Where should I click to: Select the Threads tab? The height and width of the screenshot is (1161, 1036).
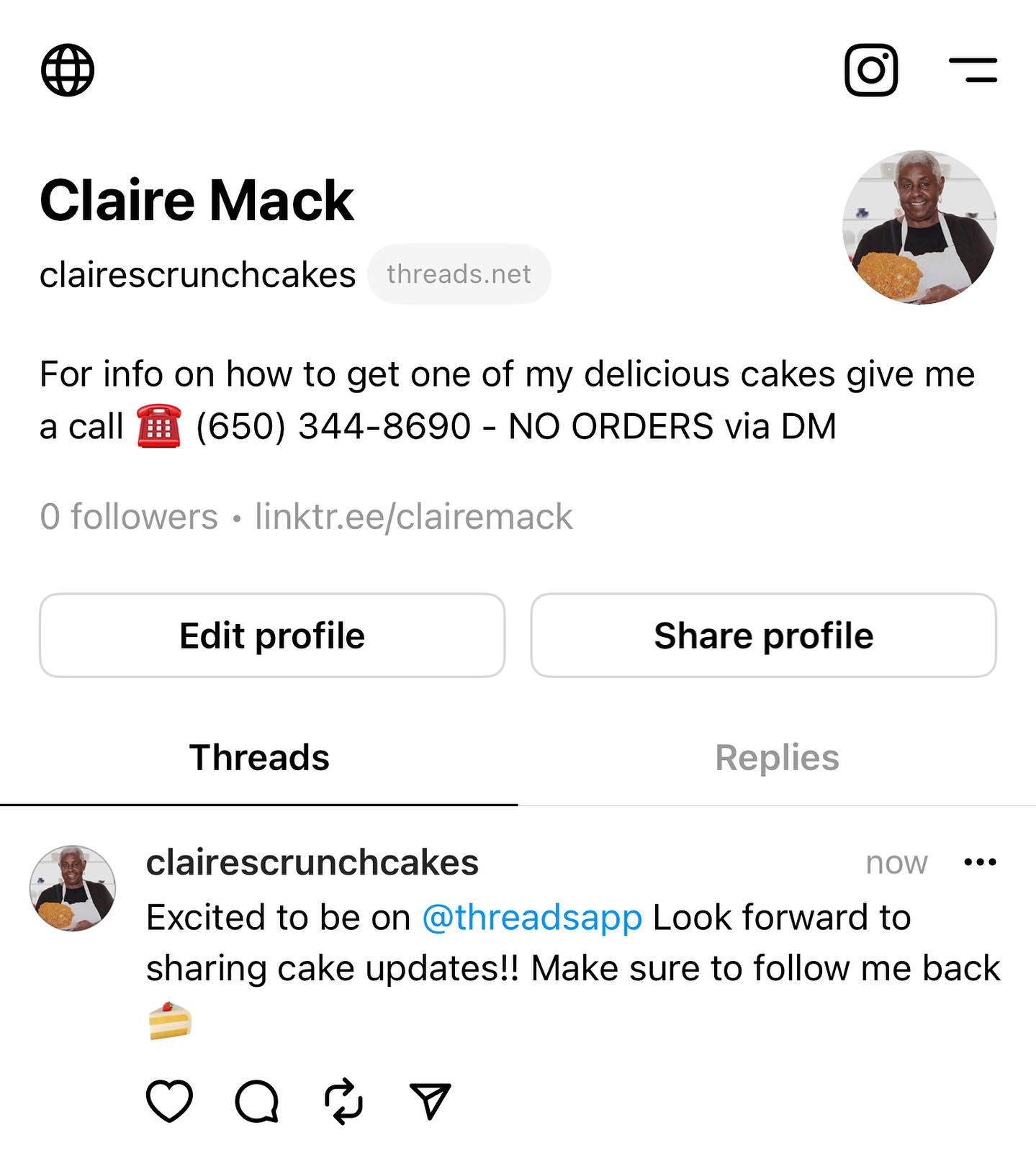(x=259, y=758)
